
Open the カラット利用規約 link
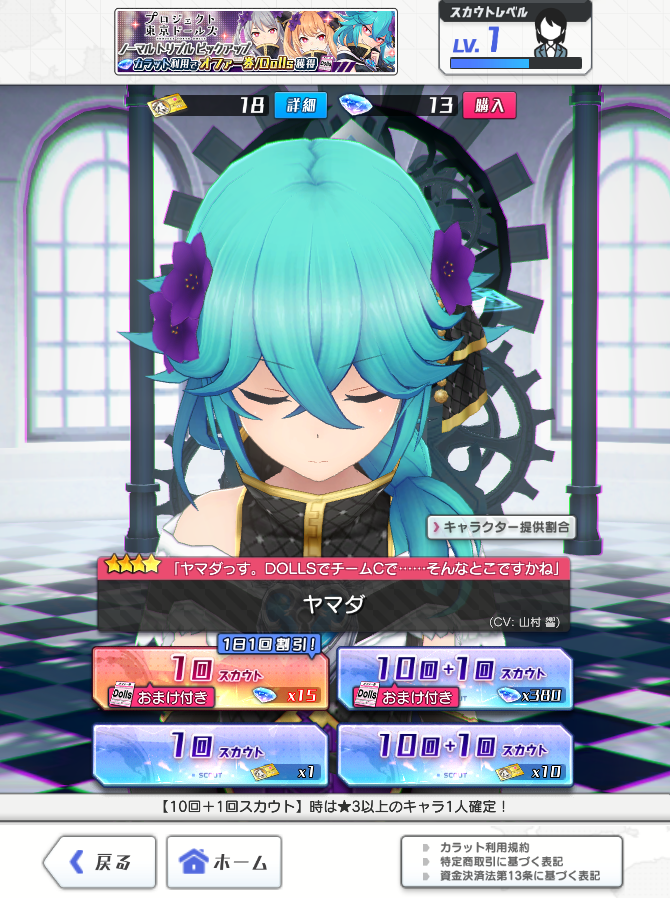pyautogui.click(x=484, y=848)
